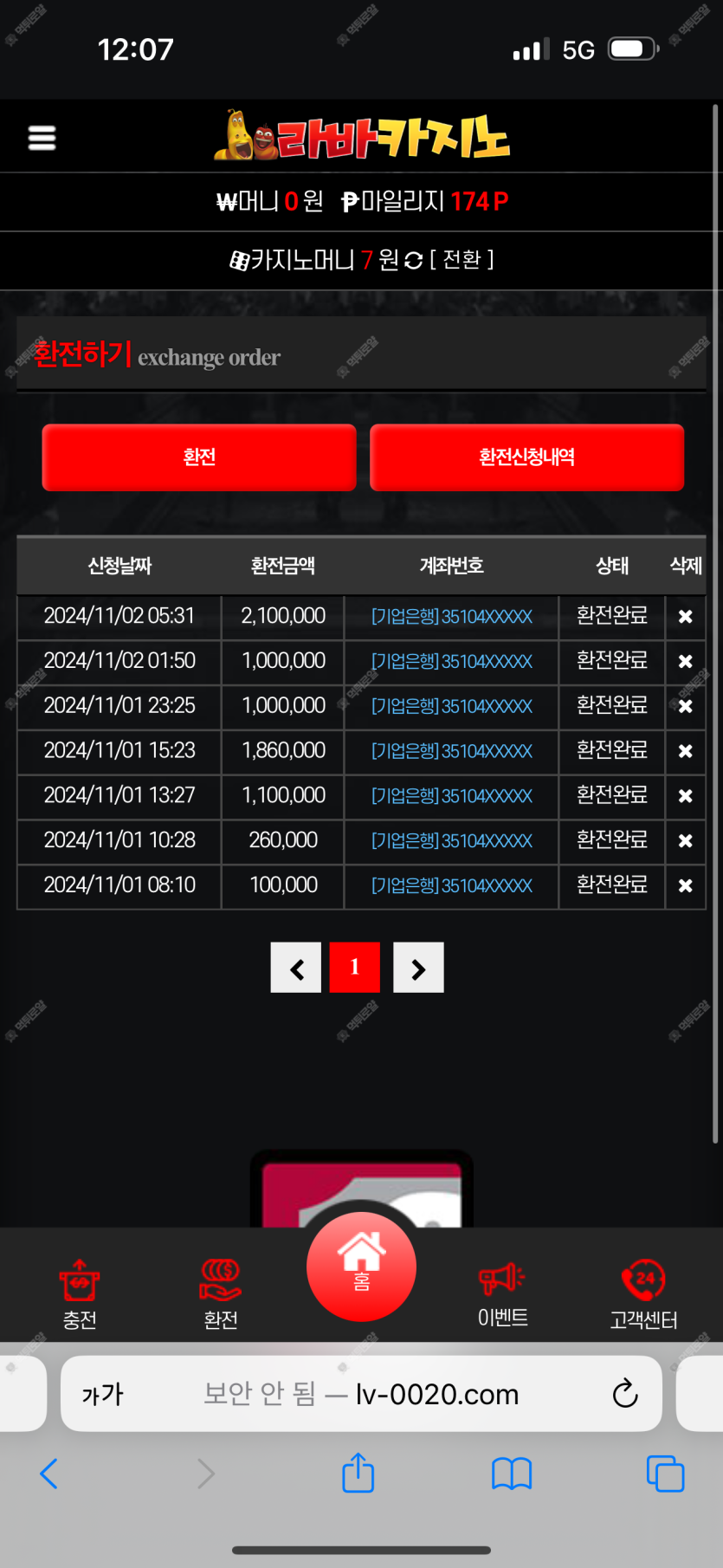Delete the 2024/11/01 15:23 record
The width and height of the screenshot is (723, 1568).
[x=685, y=751]
